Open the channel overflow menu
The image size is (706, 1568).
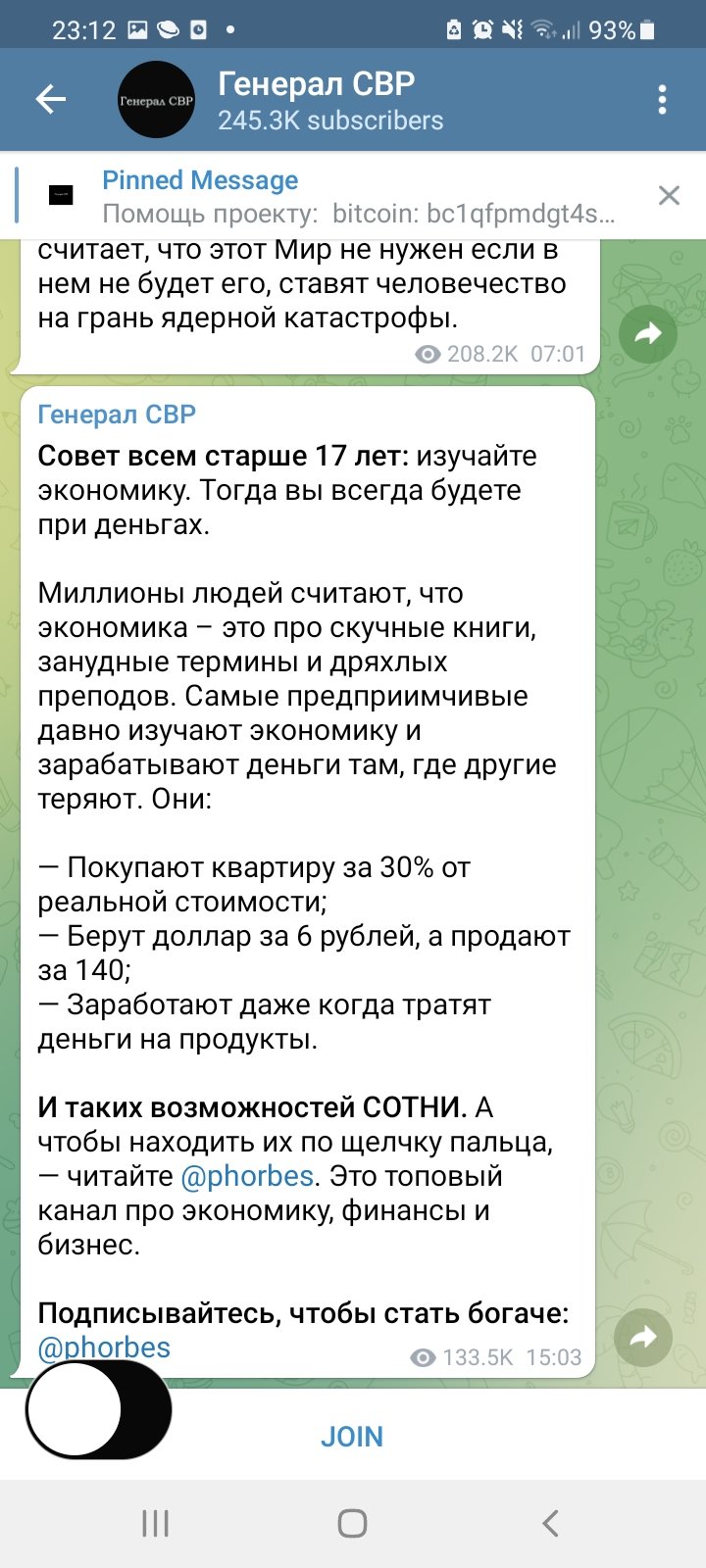pyautogui.click(x=663, y=99)
